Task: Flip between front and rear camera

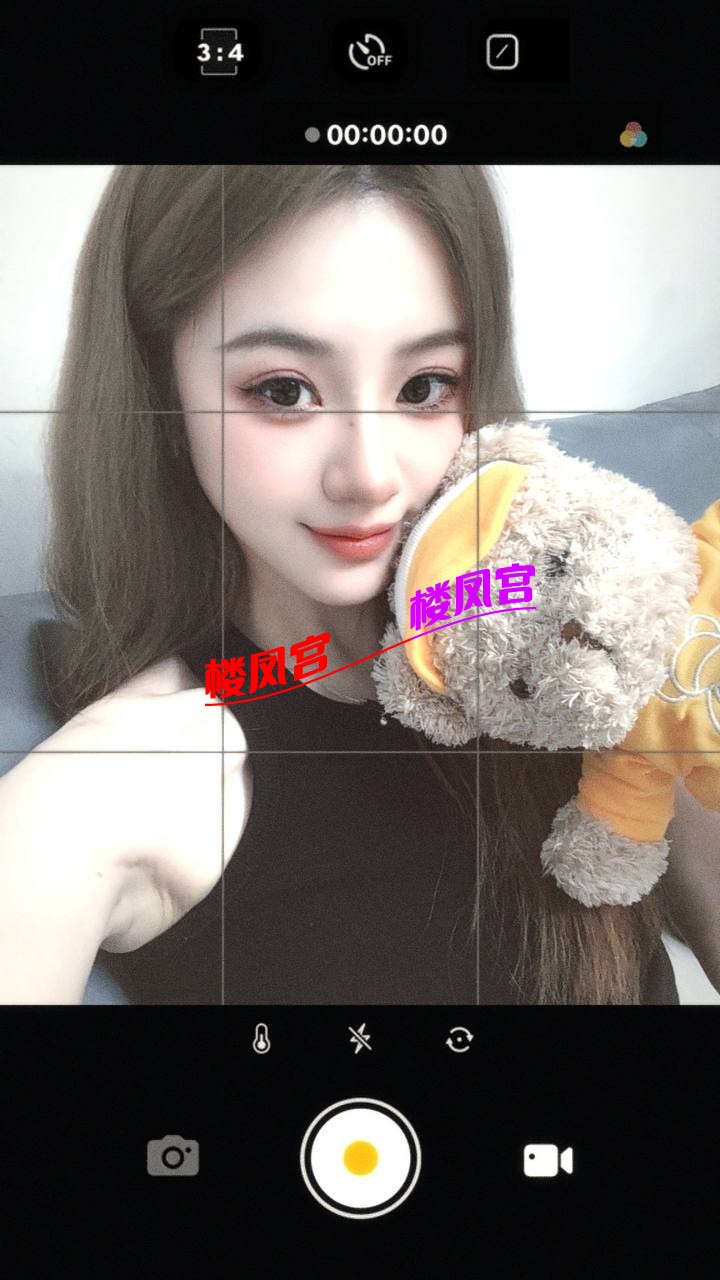Action: (459, 1040)
